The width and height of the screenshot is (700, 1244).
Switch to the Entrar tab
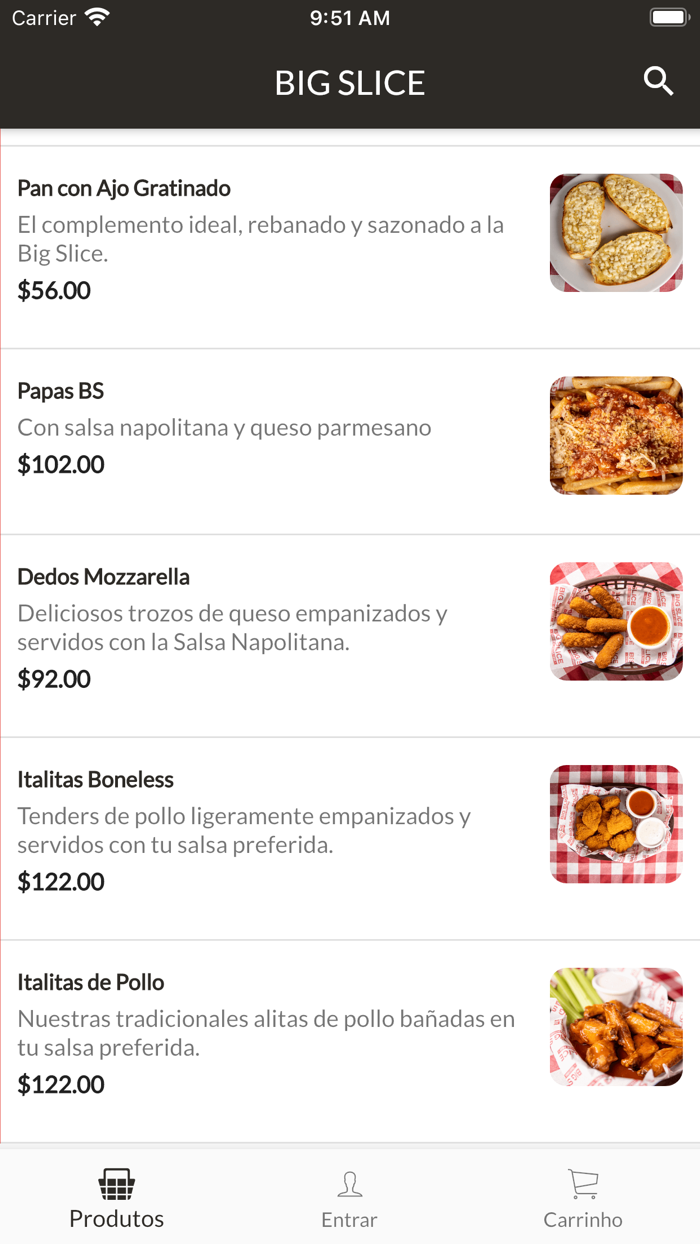click(349, 1198)
